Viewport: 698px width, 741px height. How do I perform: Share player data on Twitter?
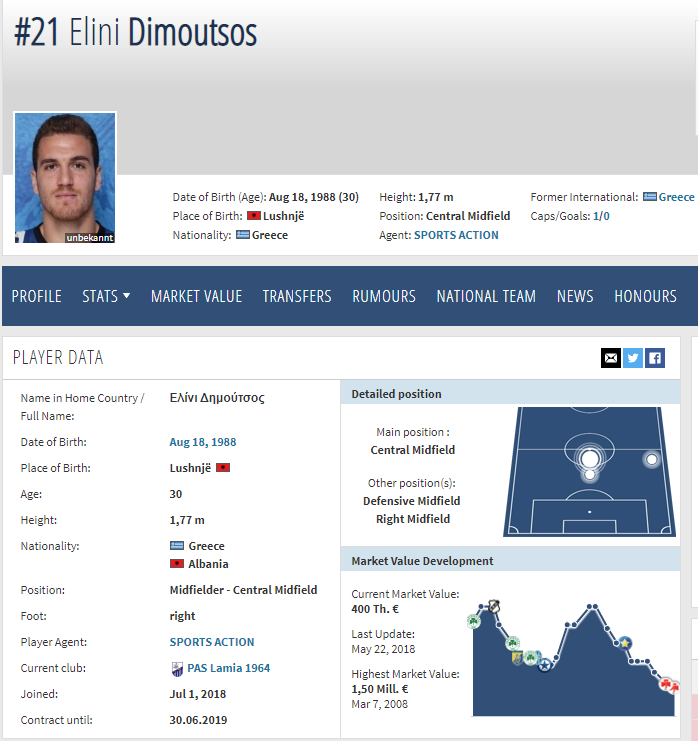pyautogui.click(x=633, y=358)
